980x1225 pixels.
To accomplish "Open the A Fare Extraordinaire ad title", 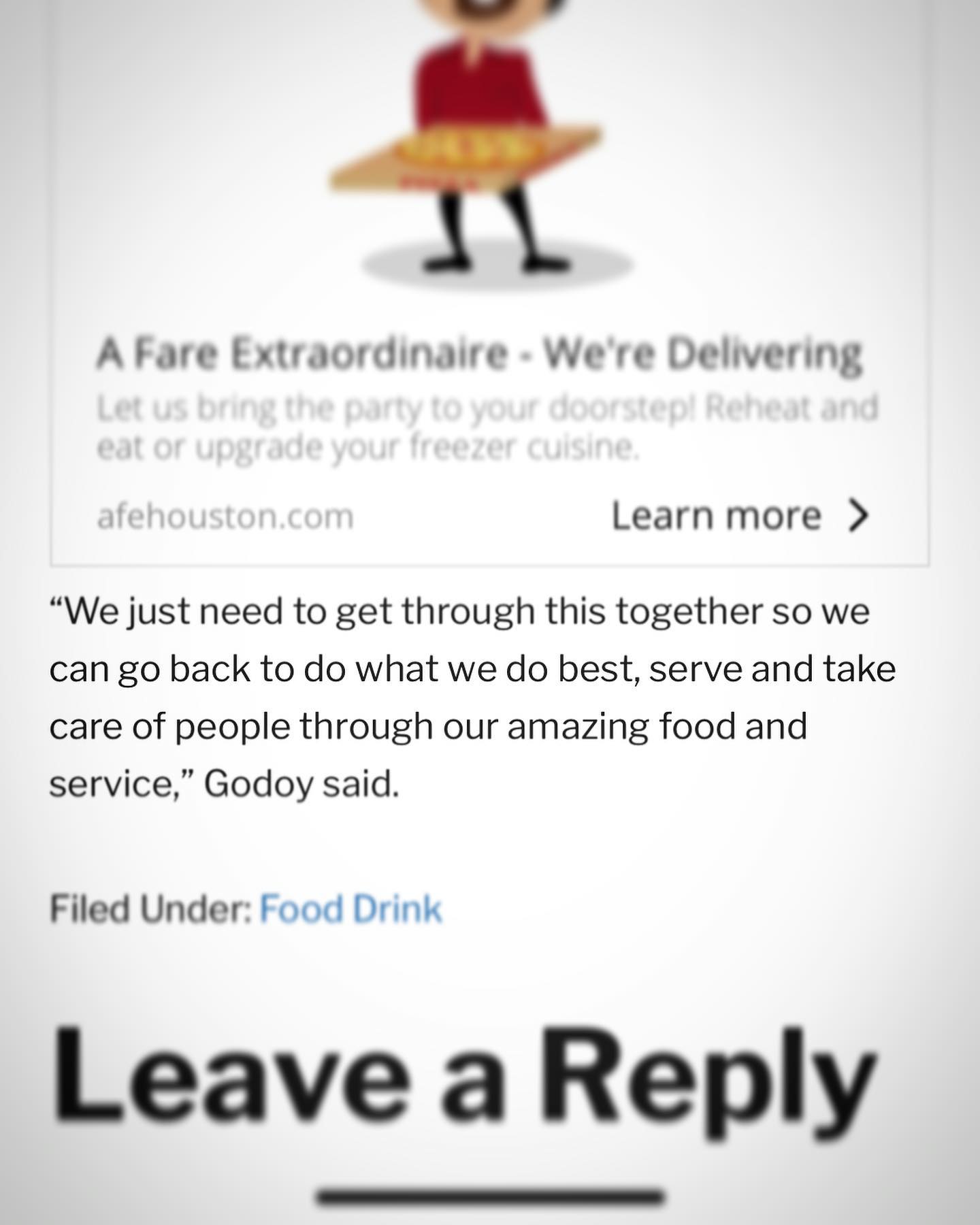I will coord(479,355).
